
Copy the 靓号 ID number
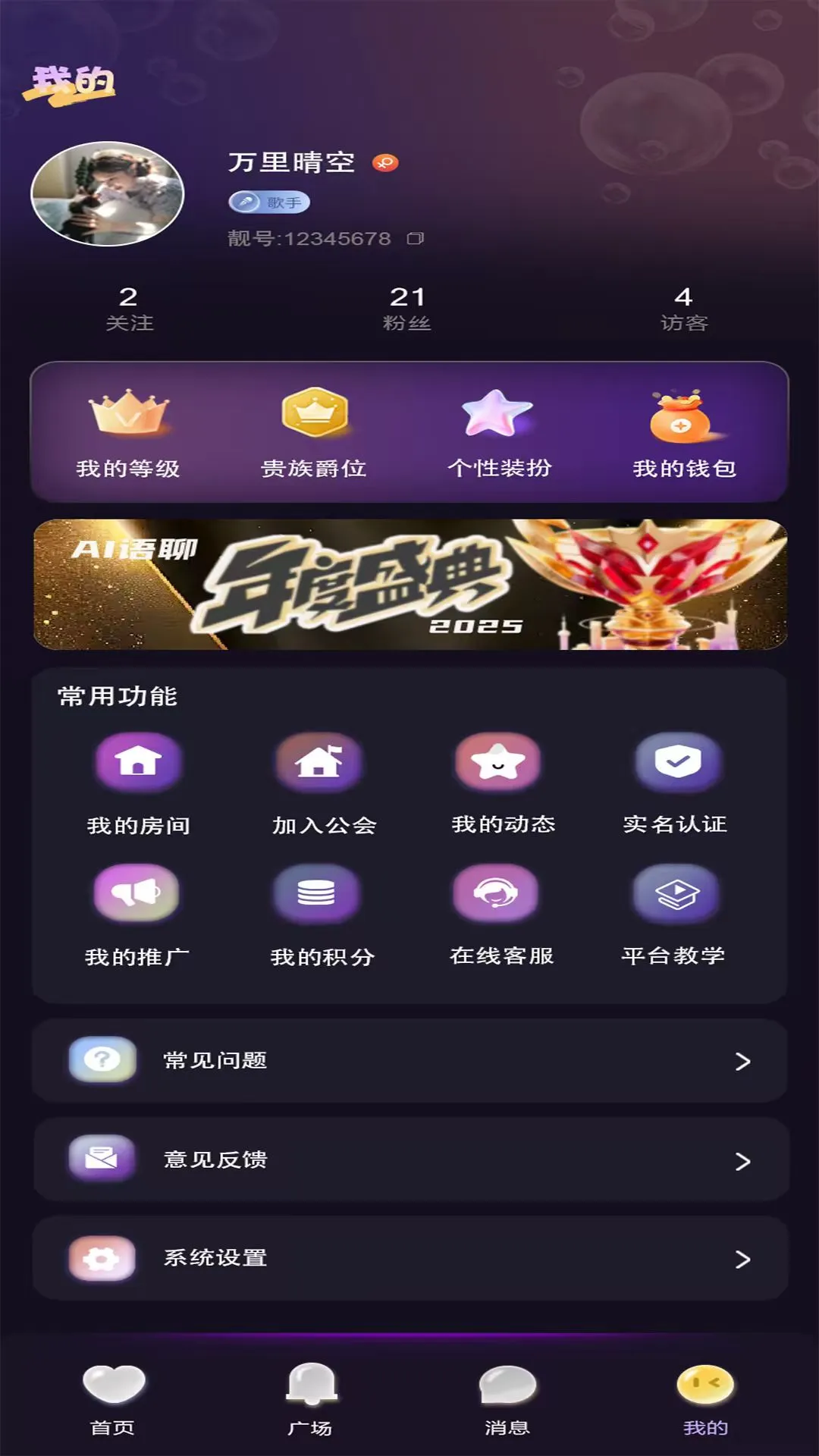point(415,239)
